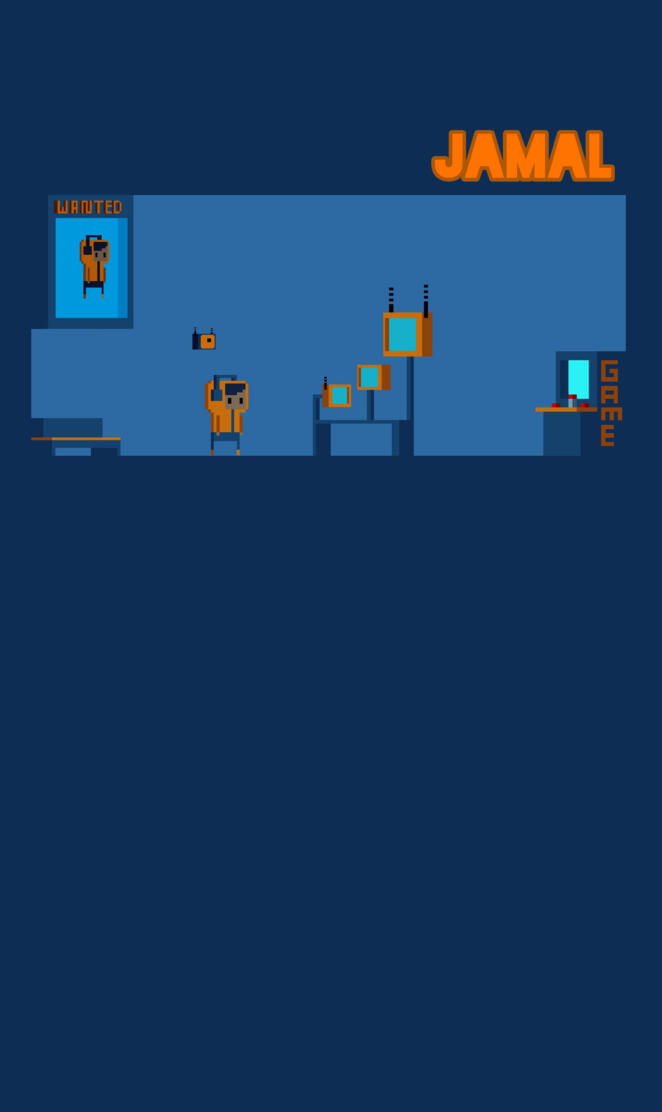
Task: Open the WANTED poster
Action: [90, 262]
